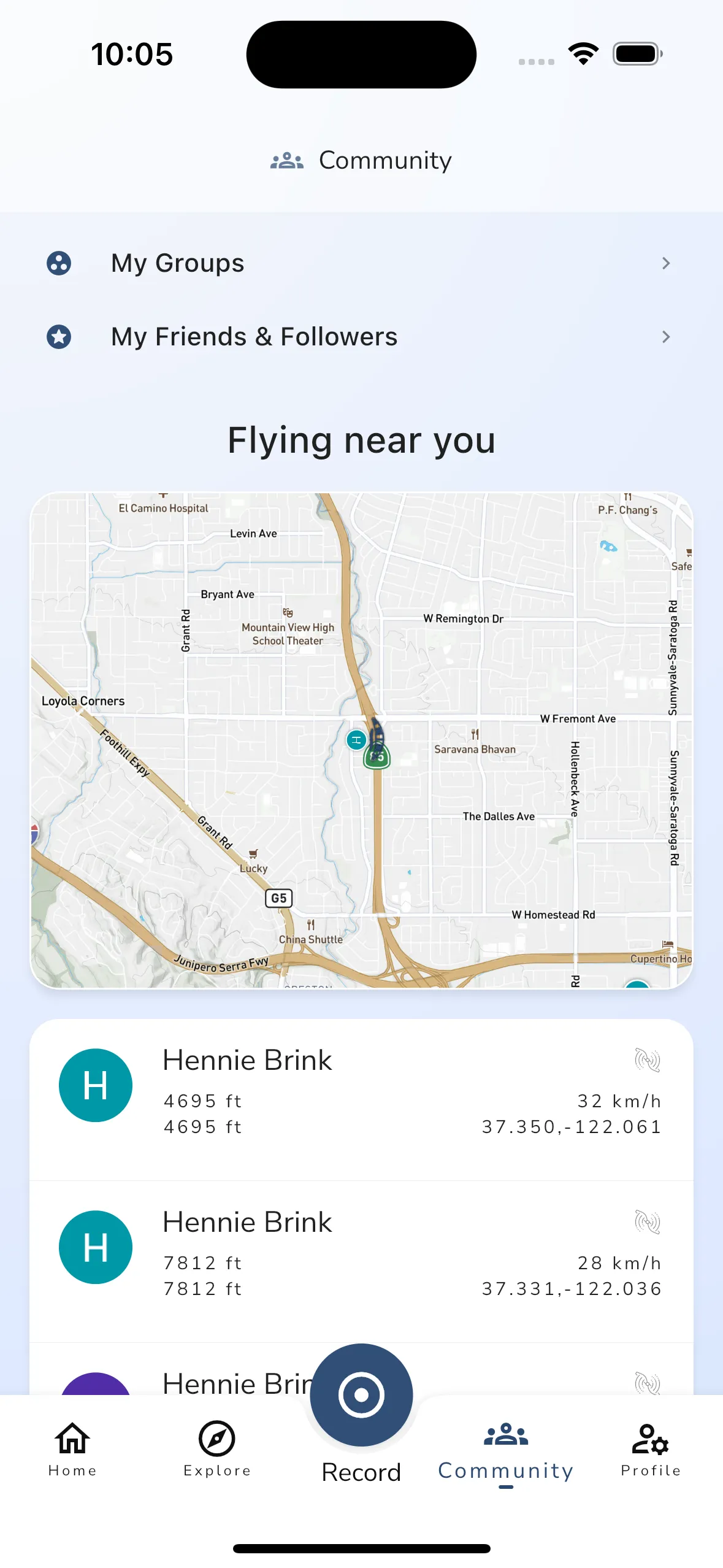Tap the helipad marker on the map
The image size is (723, 1568).
point(356,740)
